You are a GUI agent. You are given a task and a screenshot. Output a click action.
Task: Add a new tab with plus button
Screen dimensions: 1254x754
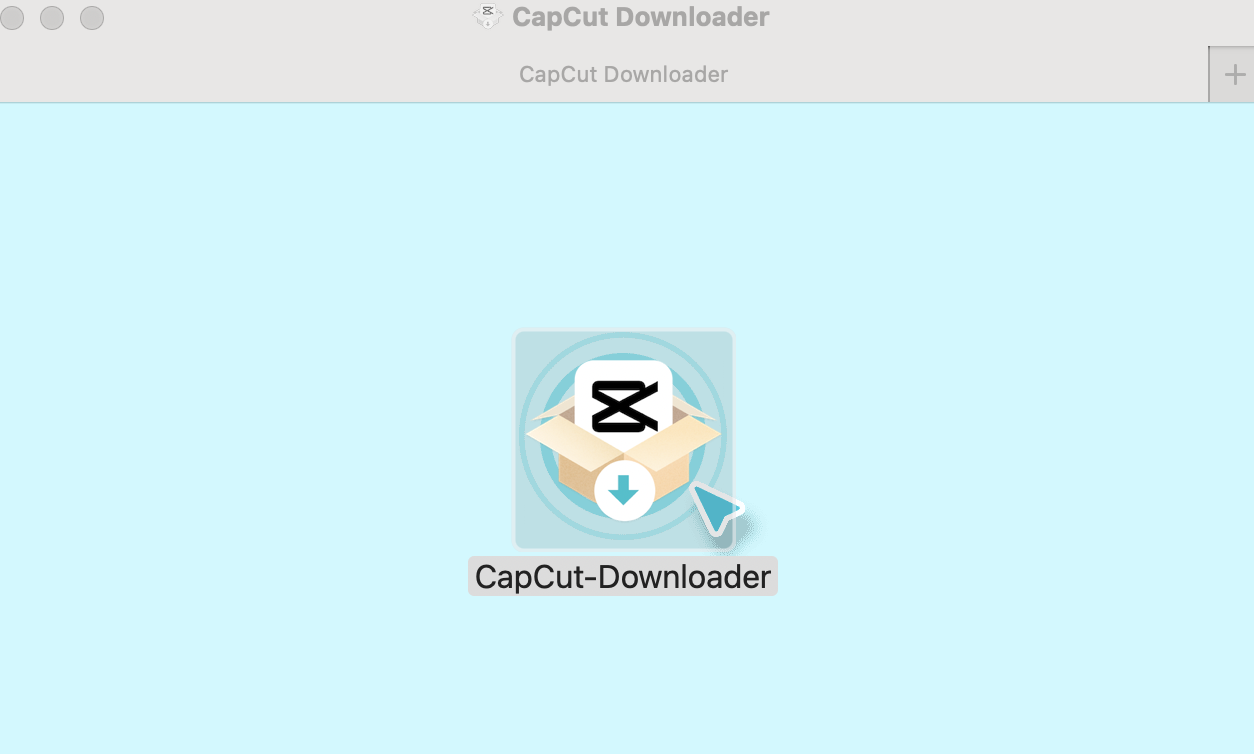(1234, 75)
